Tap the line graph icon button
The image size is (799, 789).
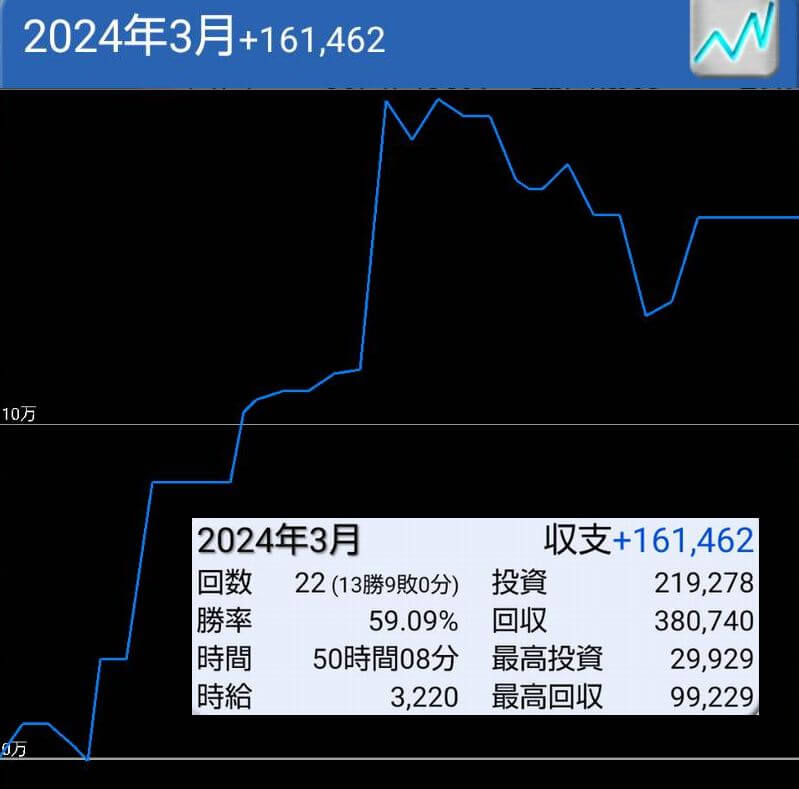coord(734,39)
